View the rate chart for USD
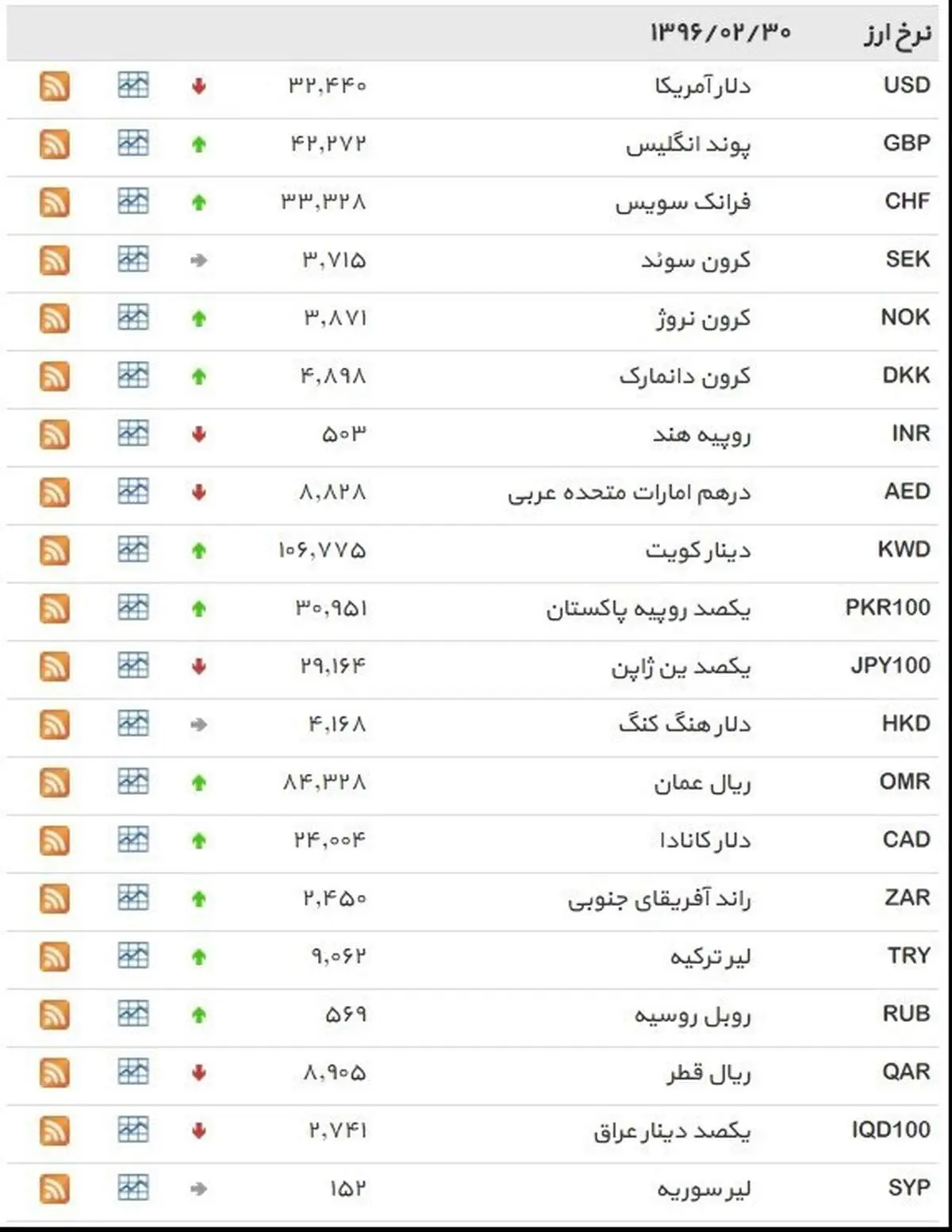This screenshot has height=1232, width=952. (133, 85)
